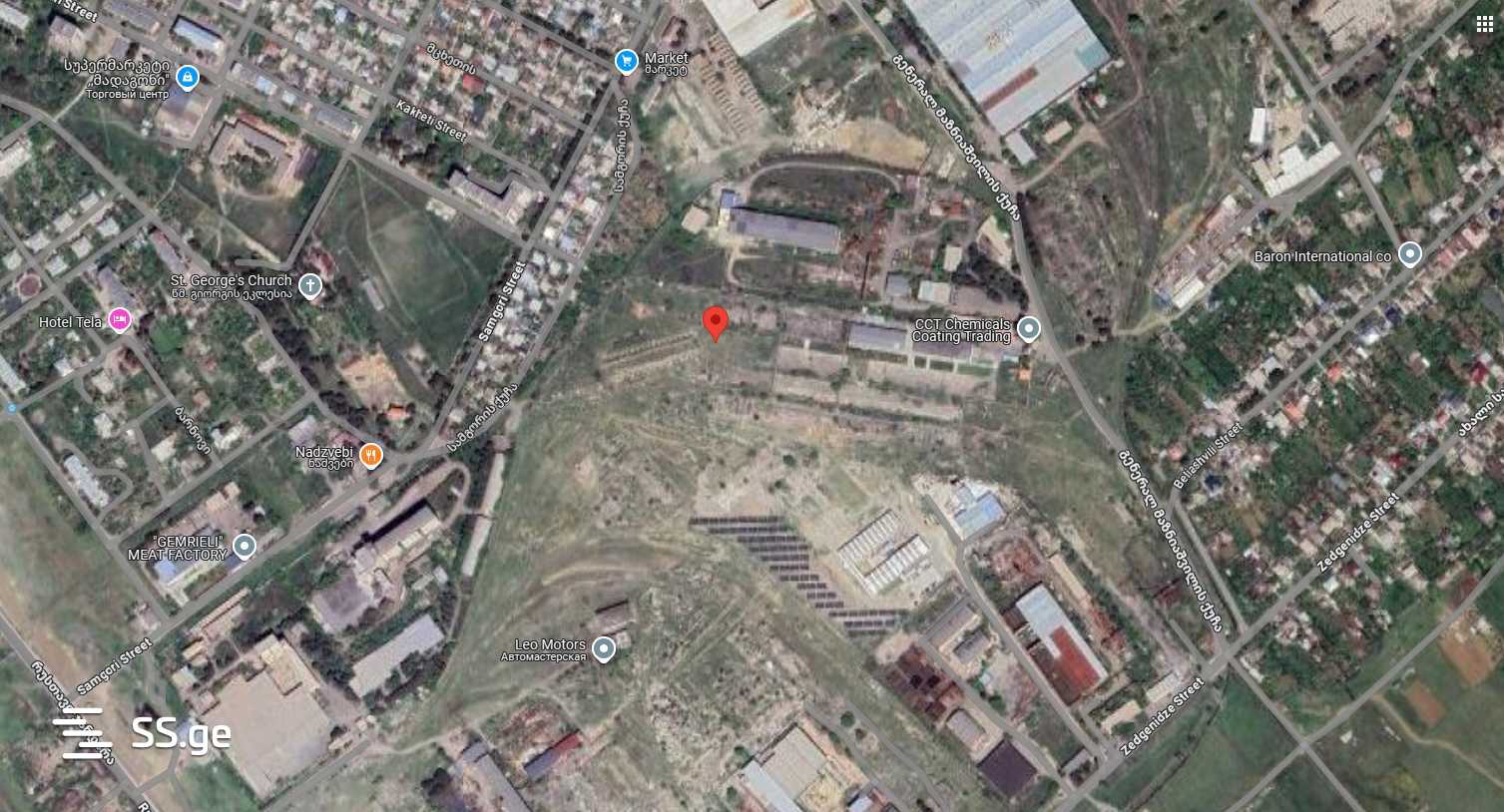Image resolution: width=1504 pixels, height=812 pixels.
Task: Open the Nadzvebi restaurant marker
Action: [370, 456]
